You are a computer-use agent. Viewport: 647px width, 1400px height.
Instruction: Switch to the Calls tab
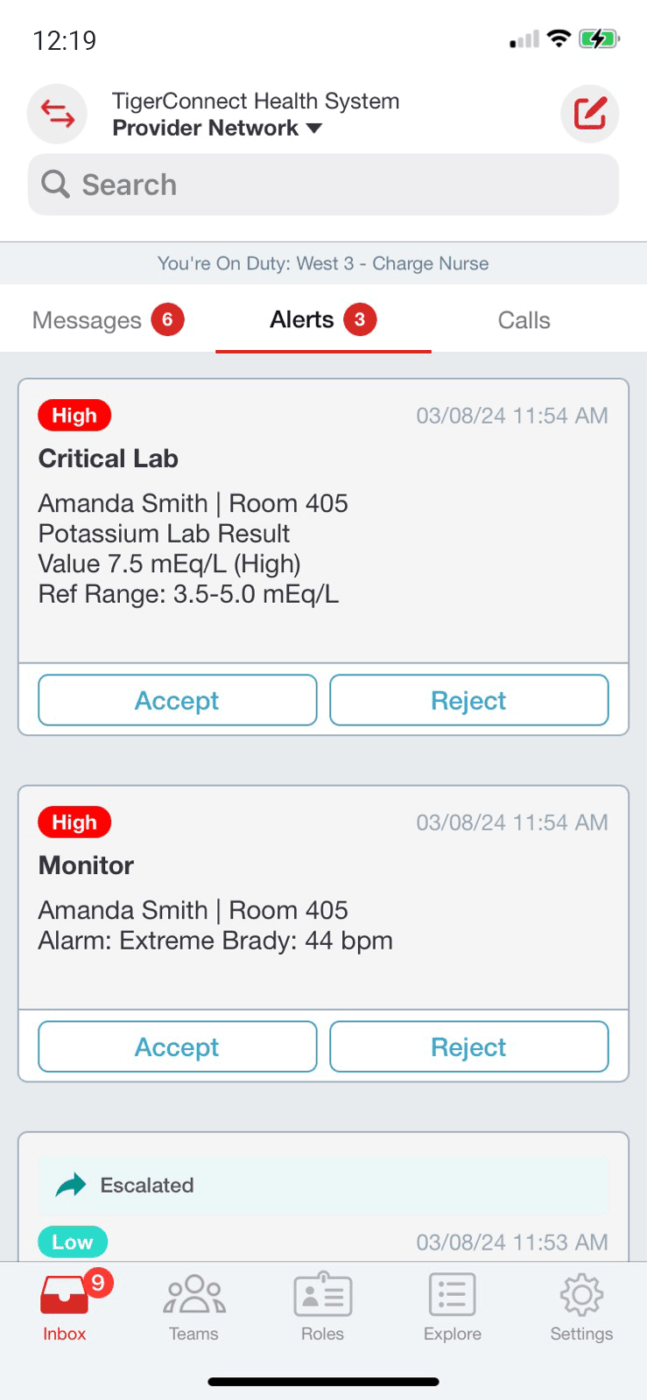click(x=524, y=321)
